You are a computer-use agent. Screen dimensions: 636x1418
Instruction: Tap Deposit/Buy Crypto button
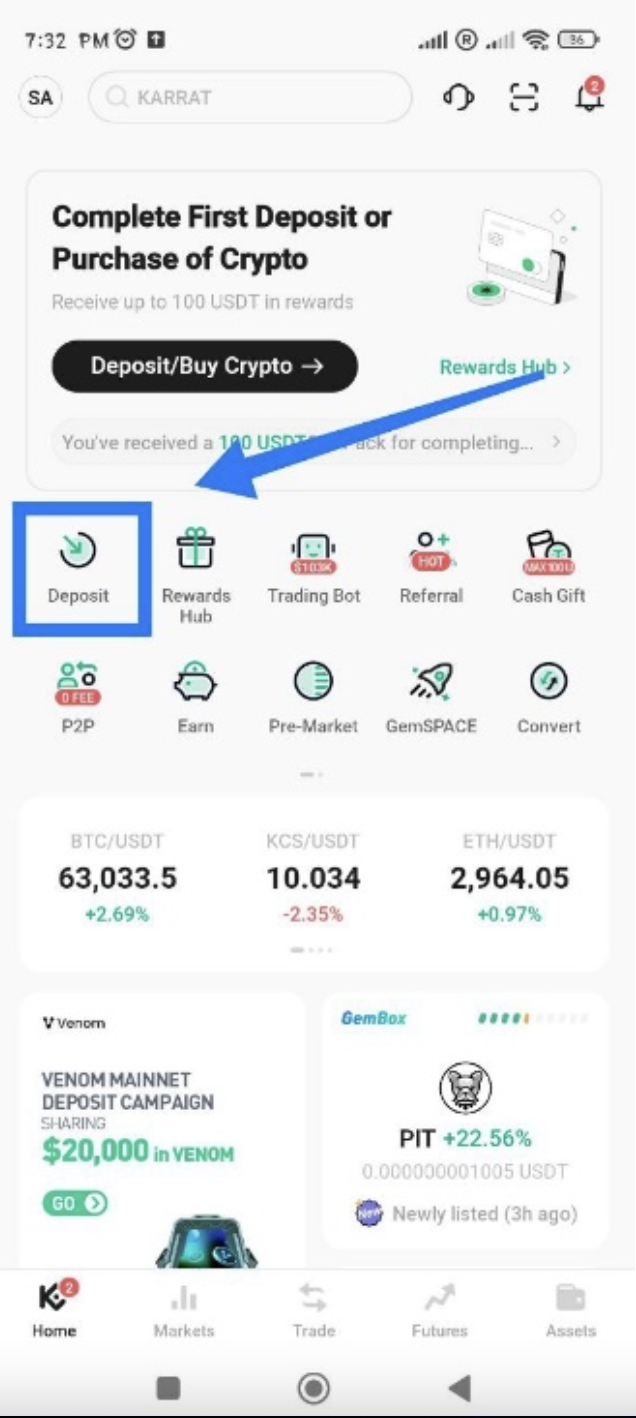click(205, 366)
